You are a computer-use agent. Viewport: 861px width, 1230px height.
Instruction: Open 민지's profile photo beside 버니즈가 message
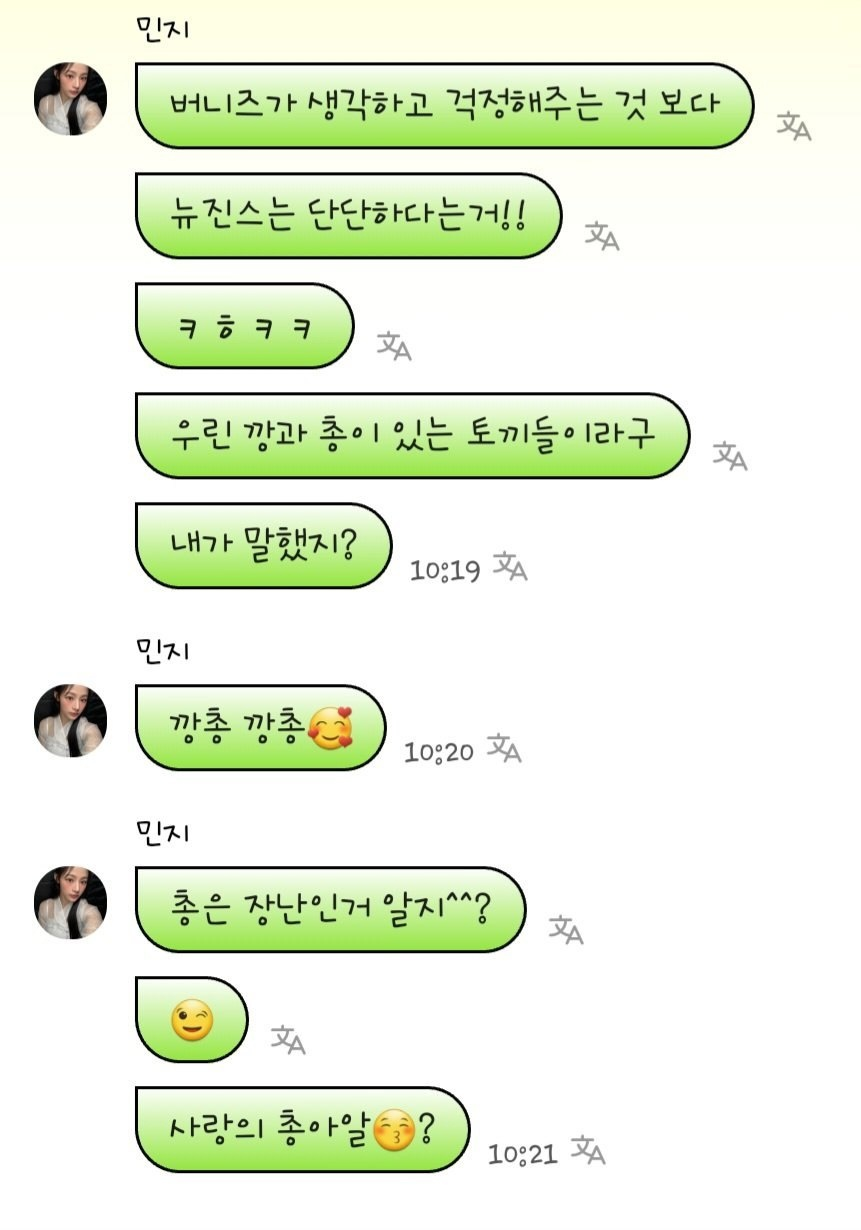(71, 99)
